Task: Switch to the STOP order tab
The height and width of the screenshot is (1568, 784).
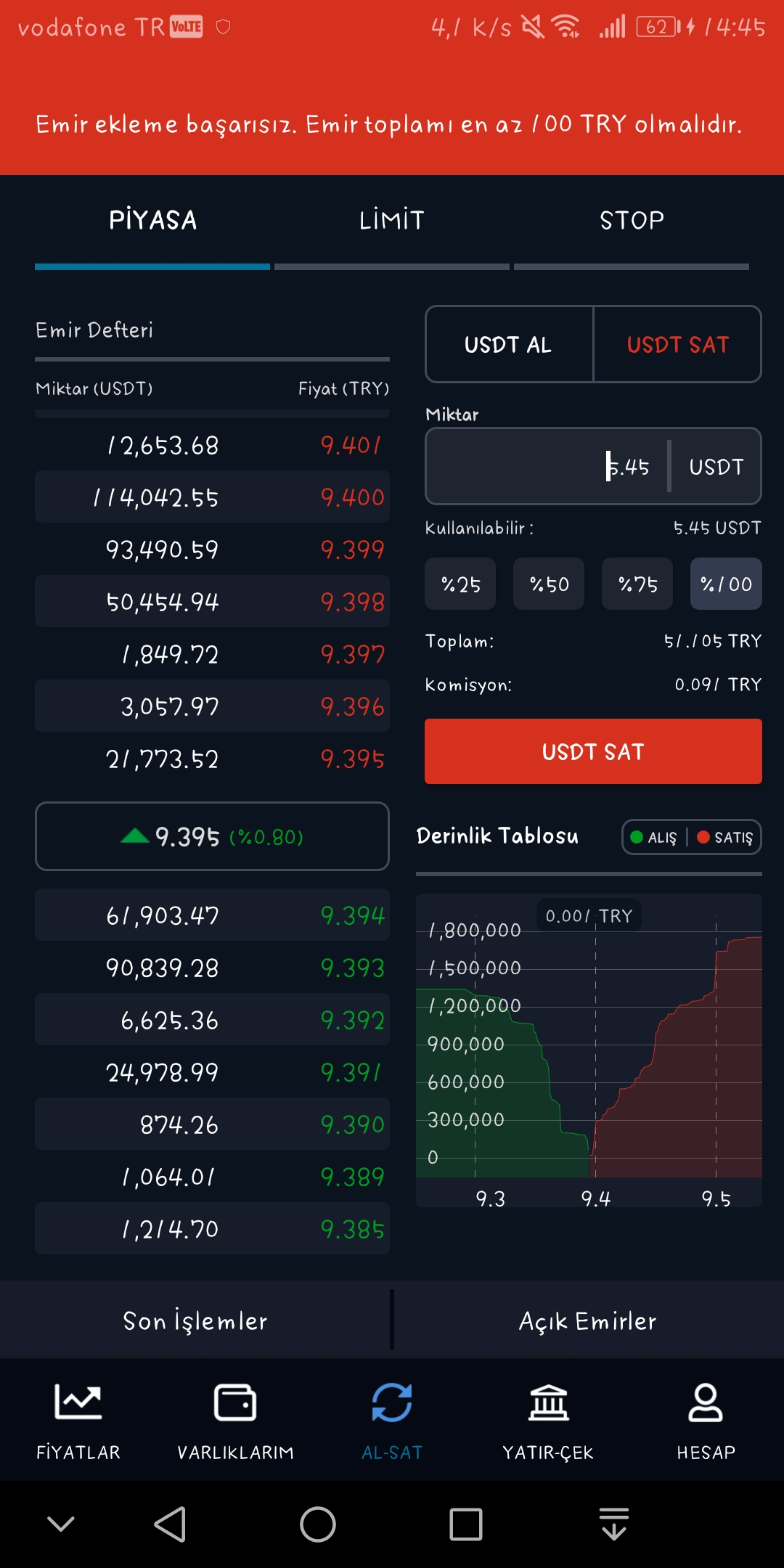Action: [632, 221]
